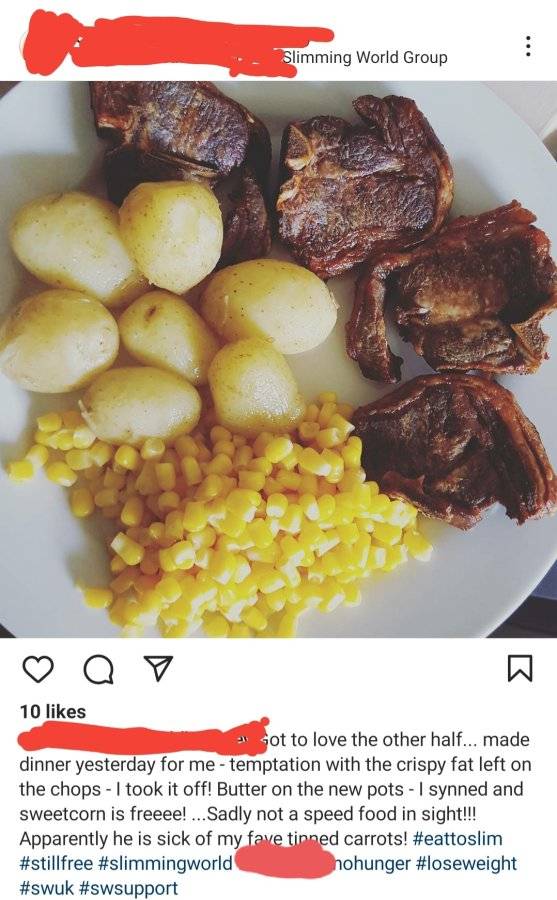557x900 pixels.
Task: Bookmark this post
Action: click(x=520, y=669)
